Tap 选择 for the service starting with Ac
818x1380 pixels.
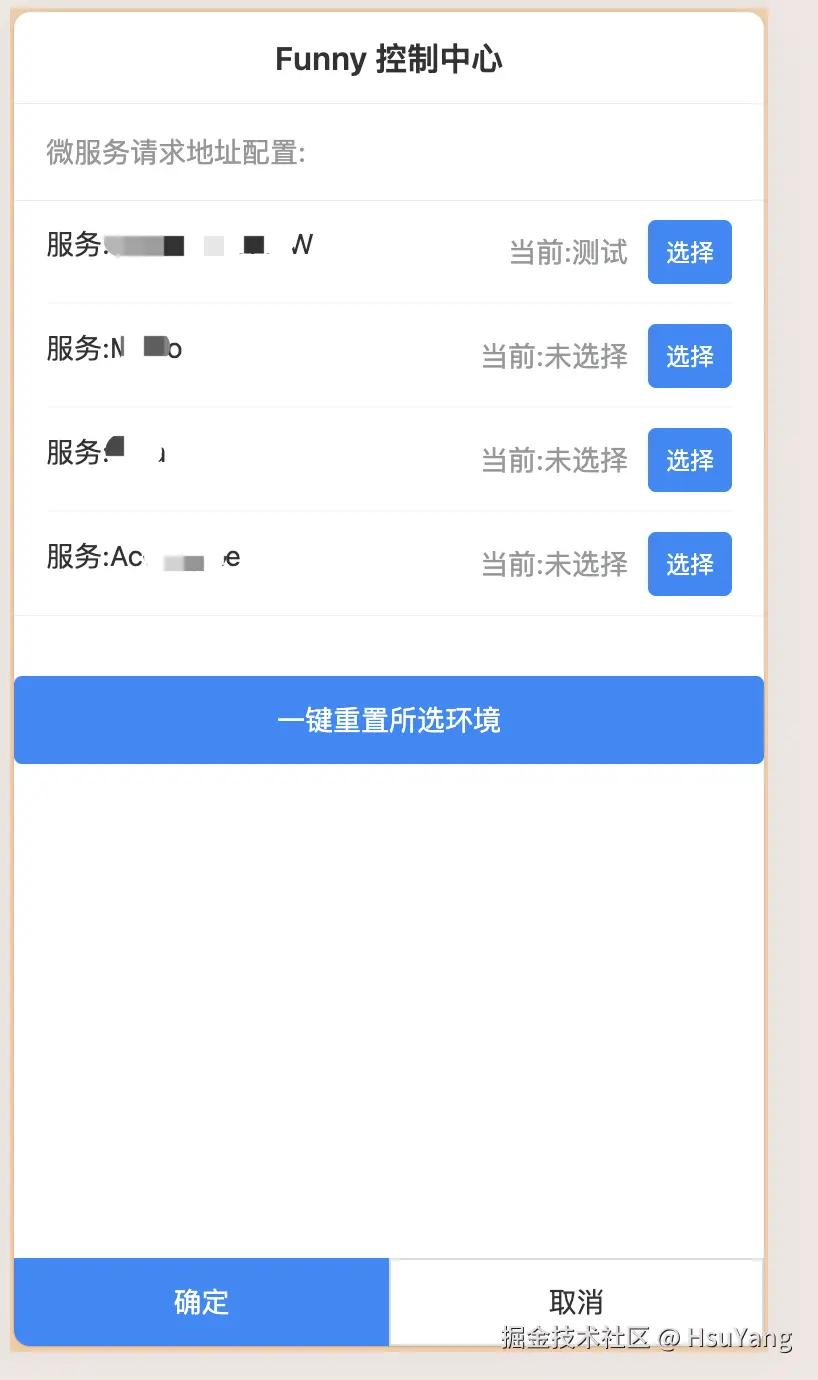(x=689, y=564)
